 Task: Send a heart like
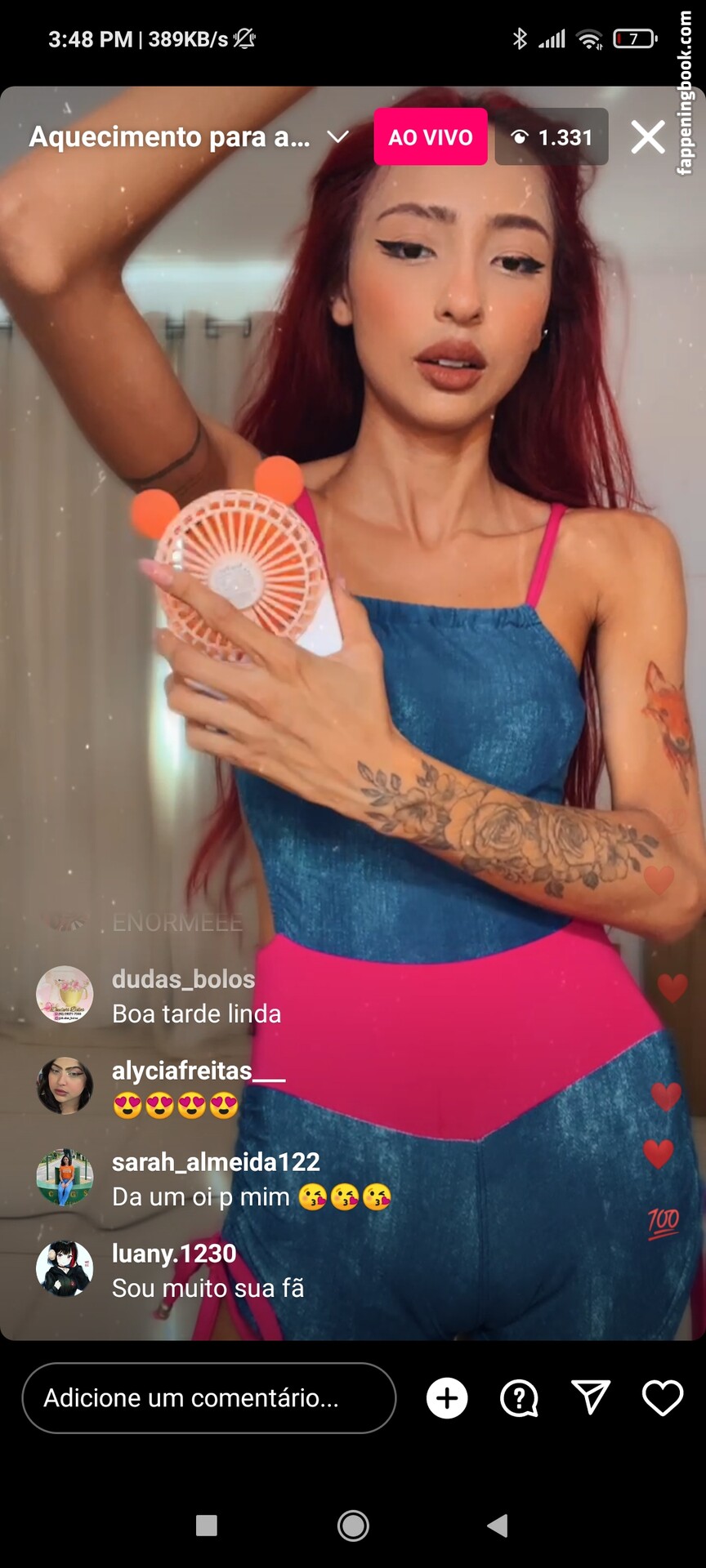(x=662, y=1398)
